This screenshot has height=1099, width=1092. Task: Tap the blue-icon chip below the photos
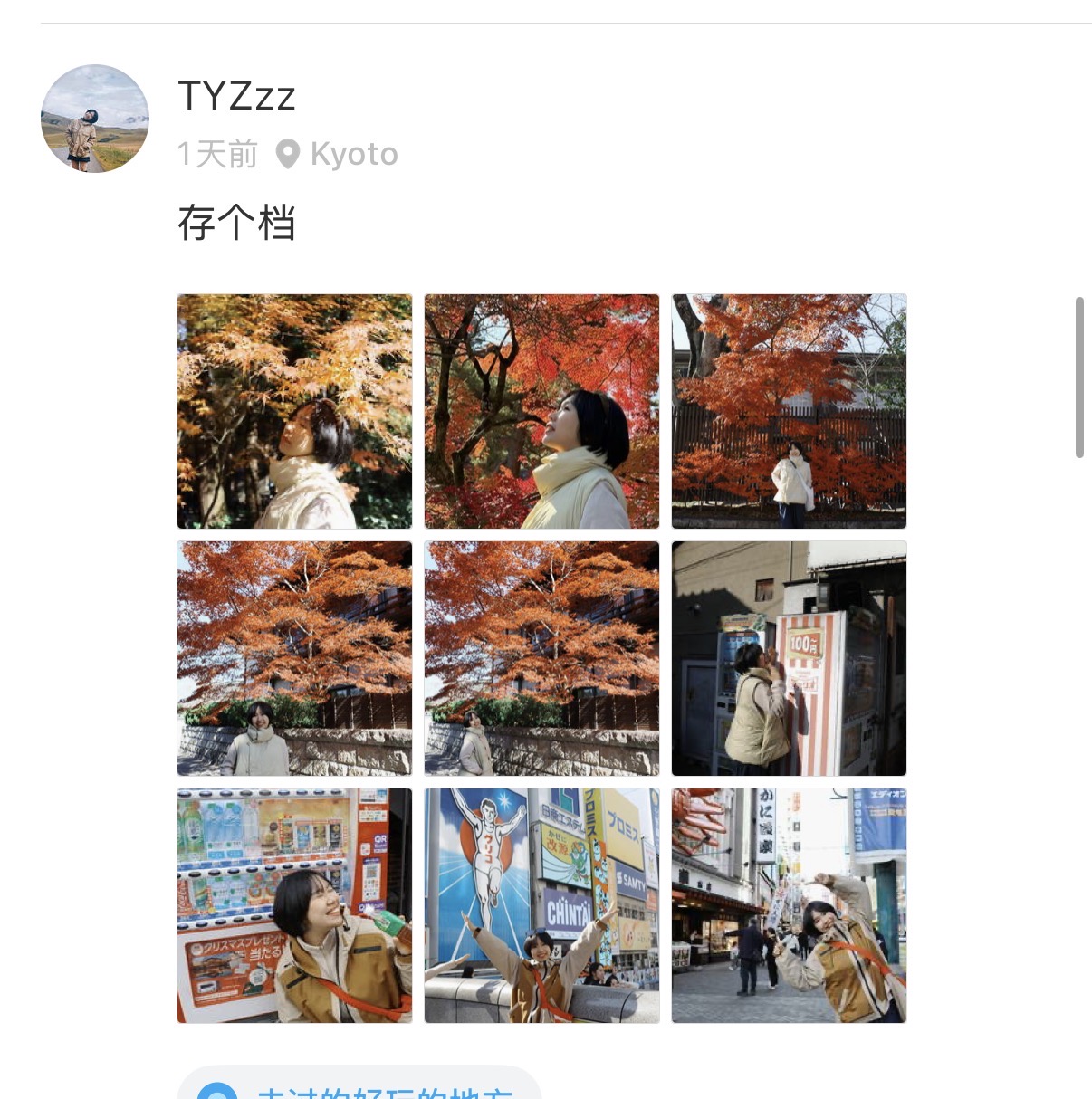(359, 1085)
